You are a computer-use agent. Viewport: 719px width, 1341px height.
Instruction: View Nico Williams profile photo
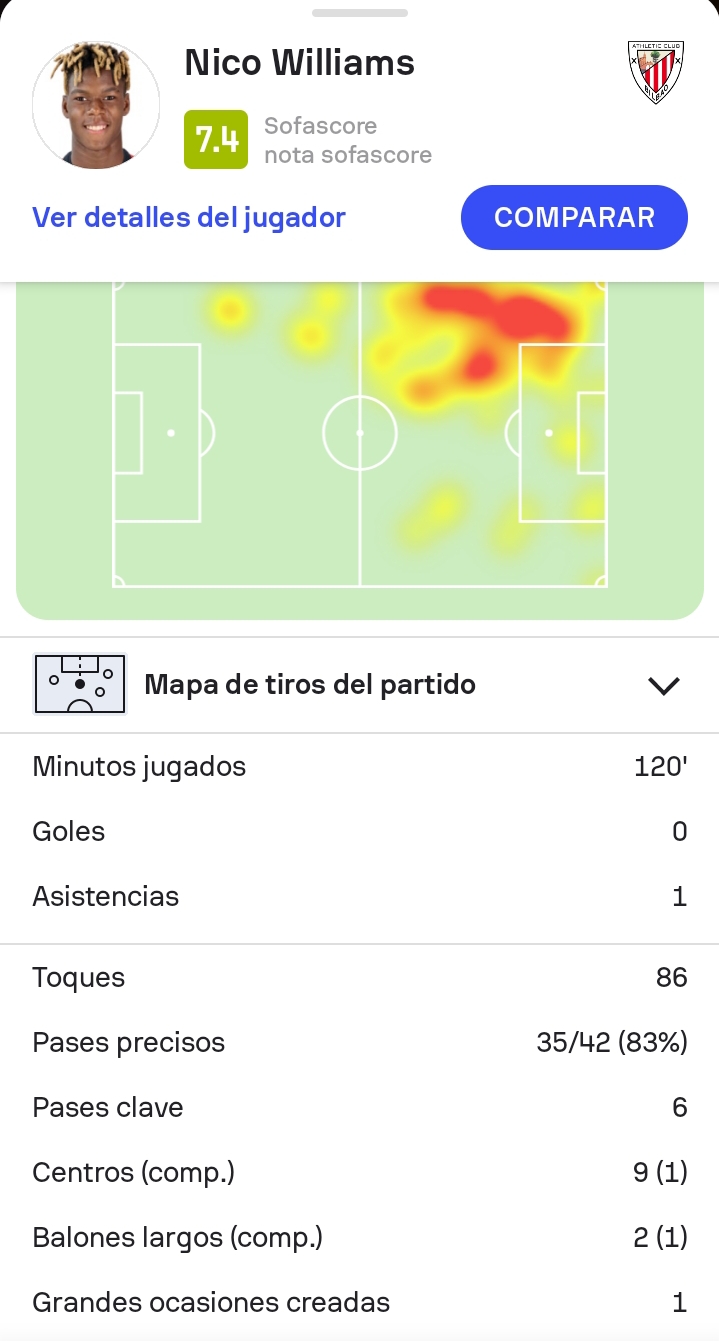96,104
